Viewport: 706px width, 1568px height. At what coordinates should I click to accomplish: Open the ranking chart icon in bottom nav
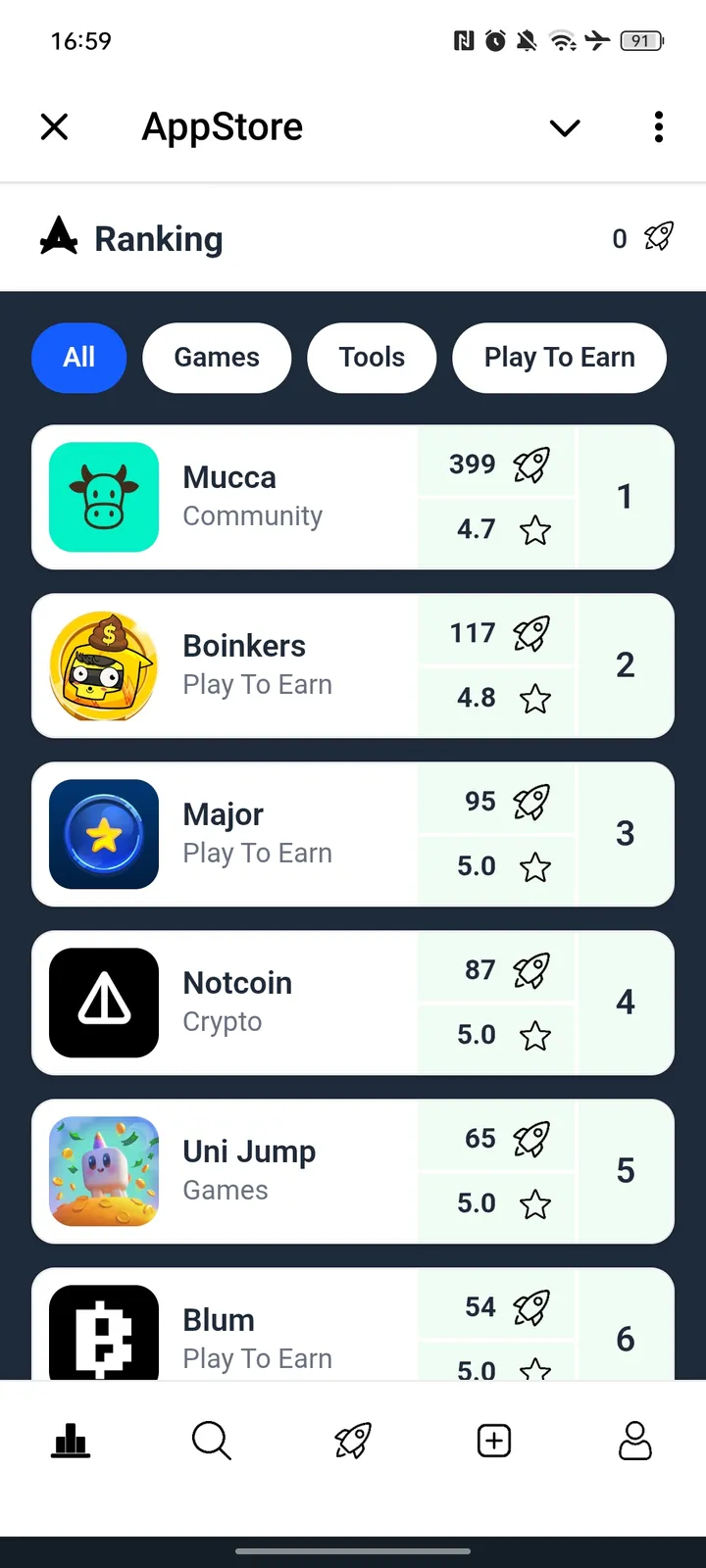(x=71, y=1441)
